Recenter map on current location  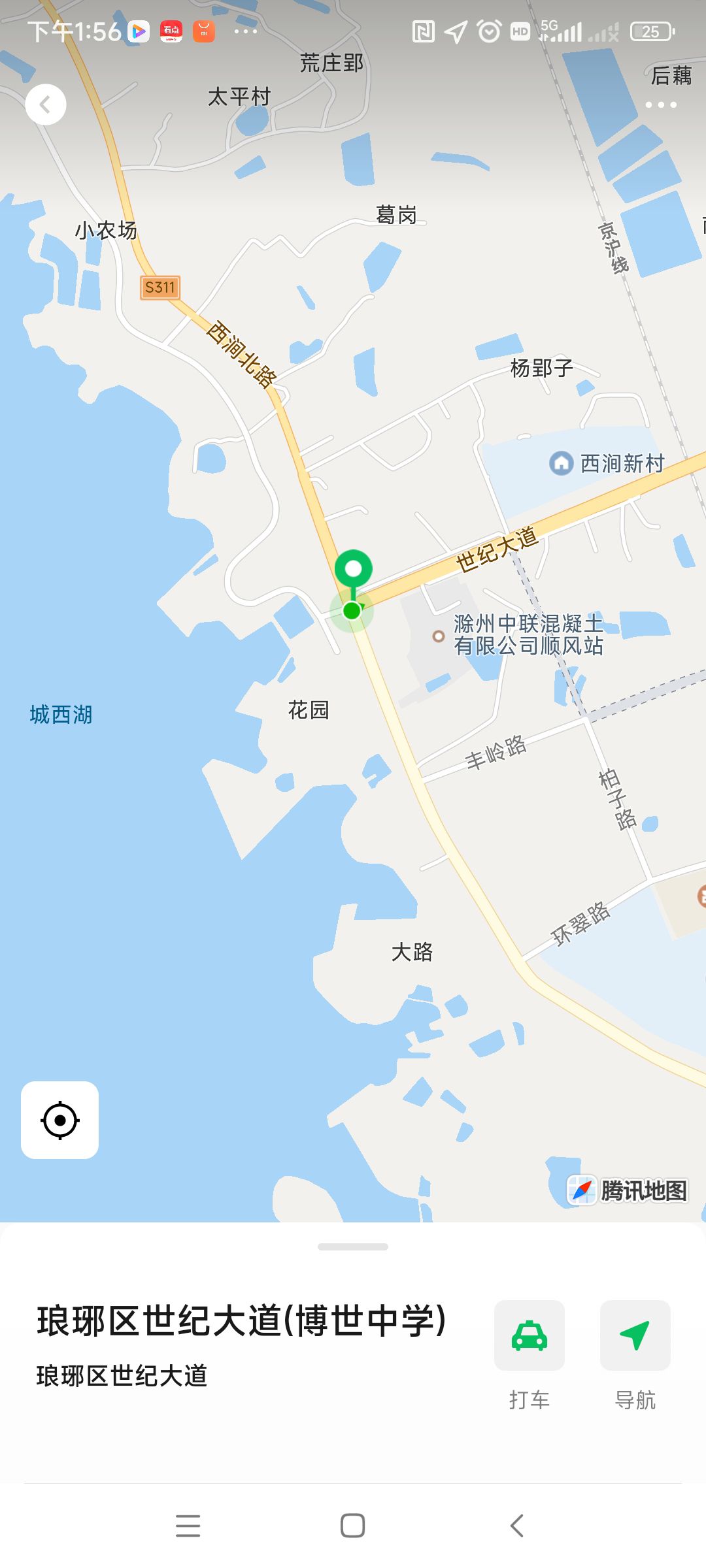click(59, 1120)
